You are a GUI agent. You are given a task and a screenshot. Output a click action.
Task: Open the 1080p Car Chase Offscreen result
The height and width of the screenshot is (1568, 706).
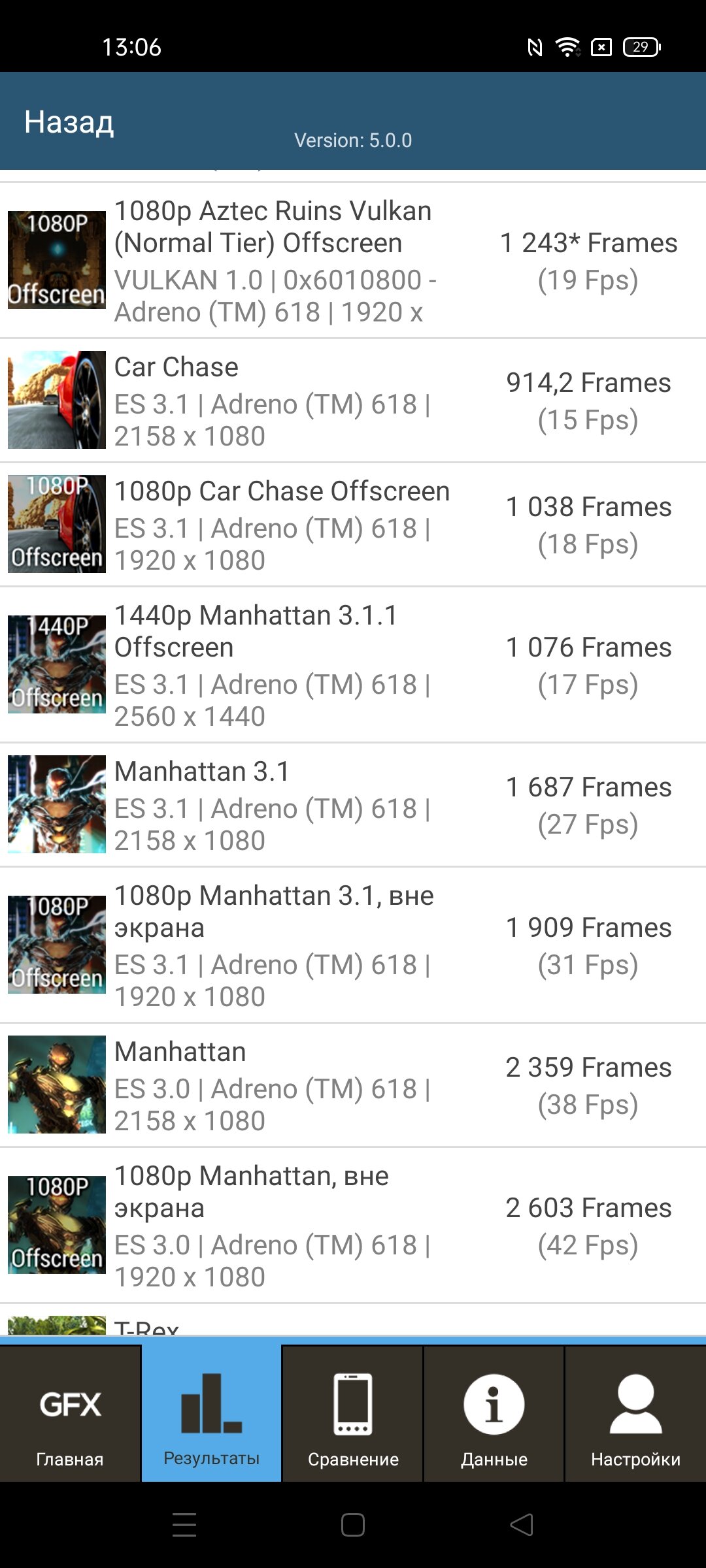click(x=353, y=525)
